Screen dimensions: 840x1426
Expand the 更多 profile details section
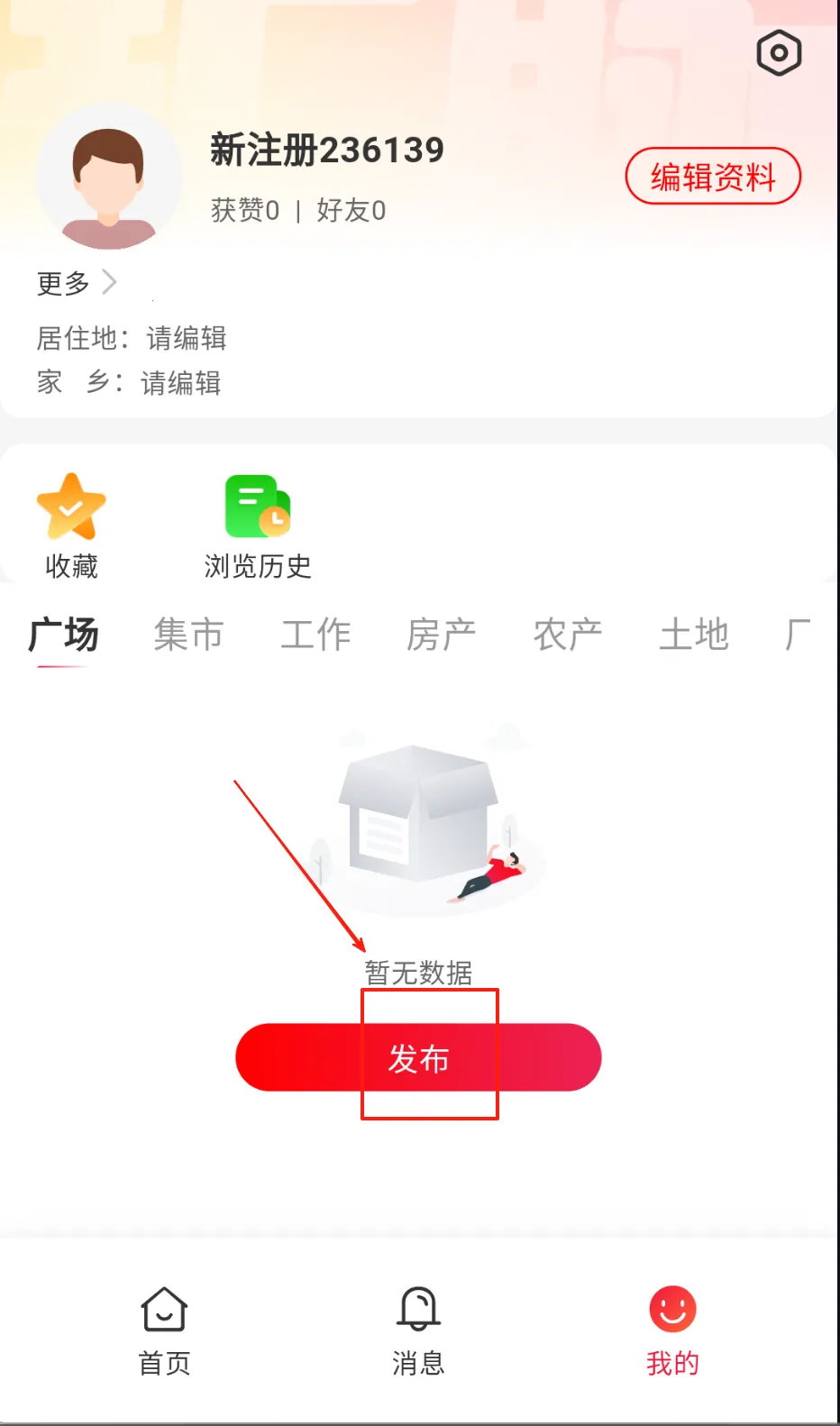[72, 283]
